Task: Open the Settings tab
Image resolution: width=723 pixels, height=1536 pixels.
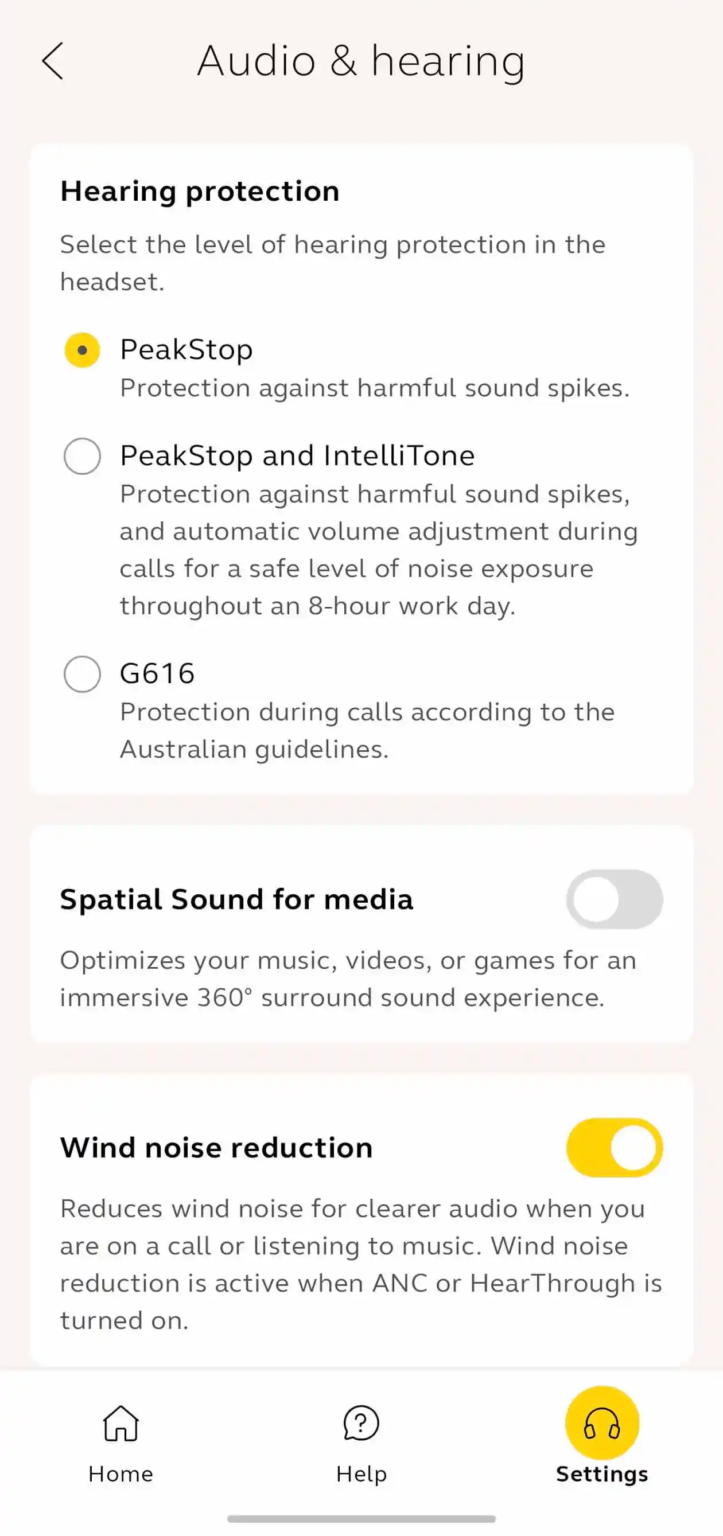Action: 602,1436
